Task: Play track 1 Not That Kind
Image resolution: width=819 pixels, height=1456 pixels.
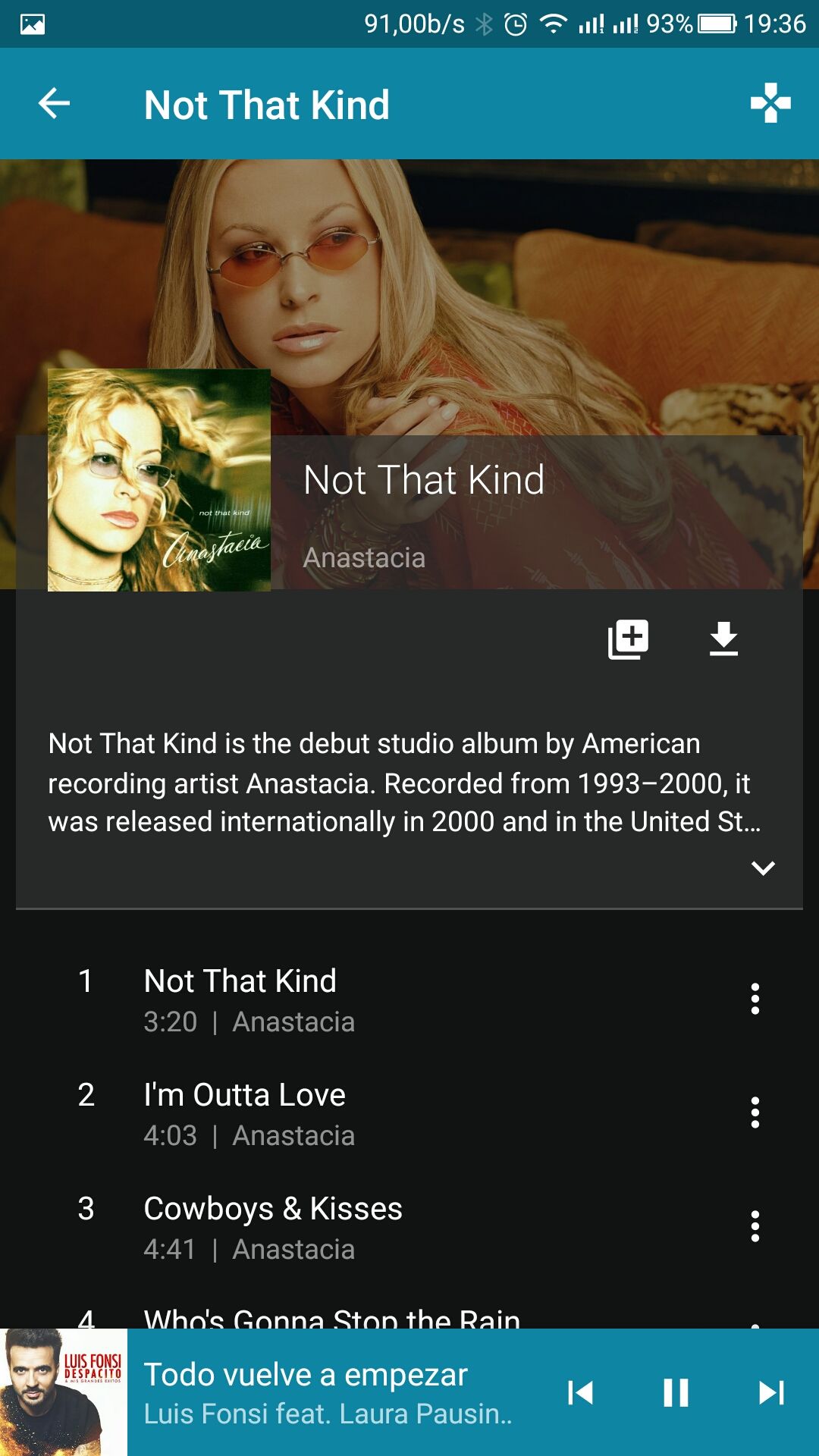Action: pos(409,1000)
